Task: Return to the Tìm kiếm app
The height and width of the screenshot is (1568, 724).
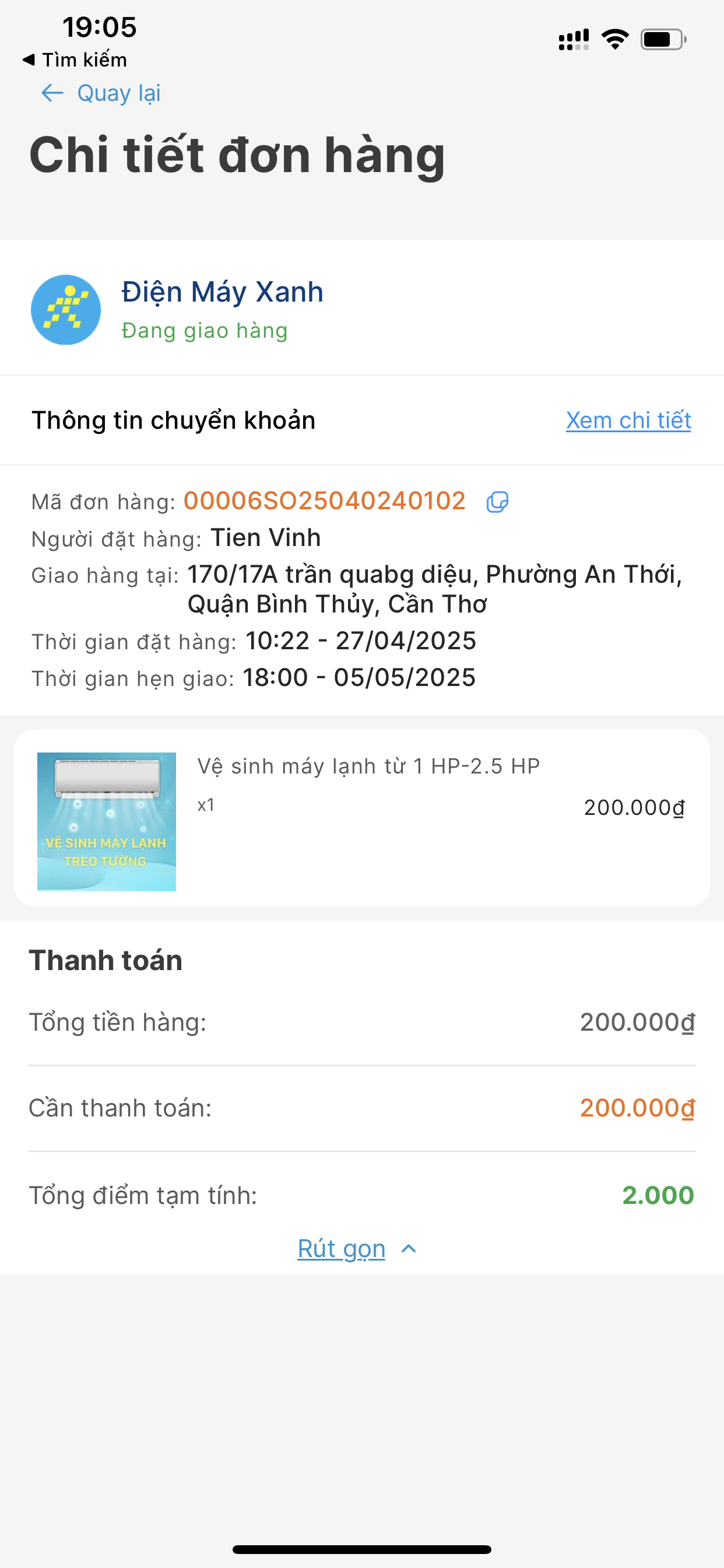Action: (x=75, y=60)
